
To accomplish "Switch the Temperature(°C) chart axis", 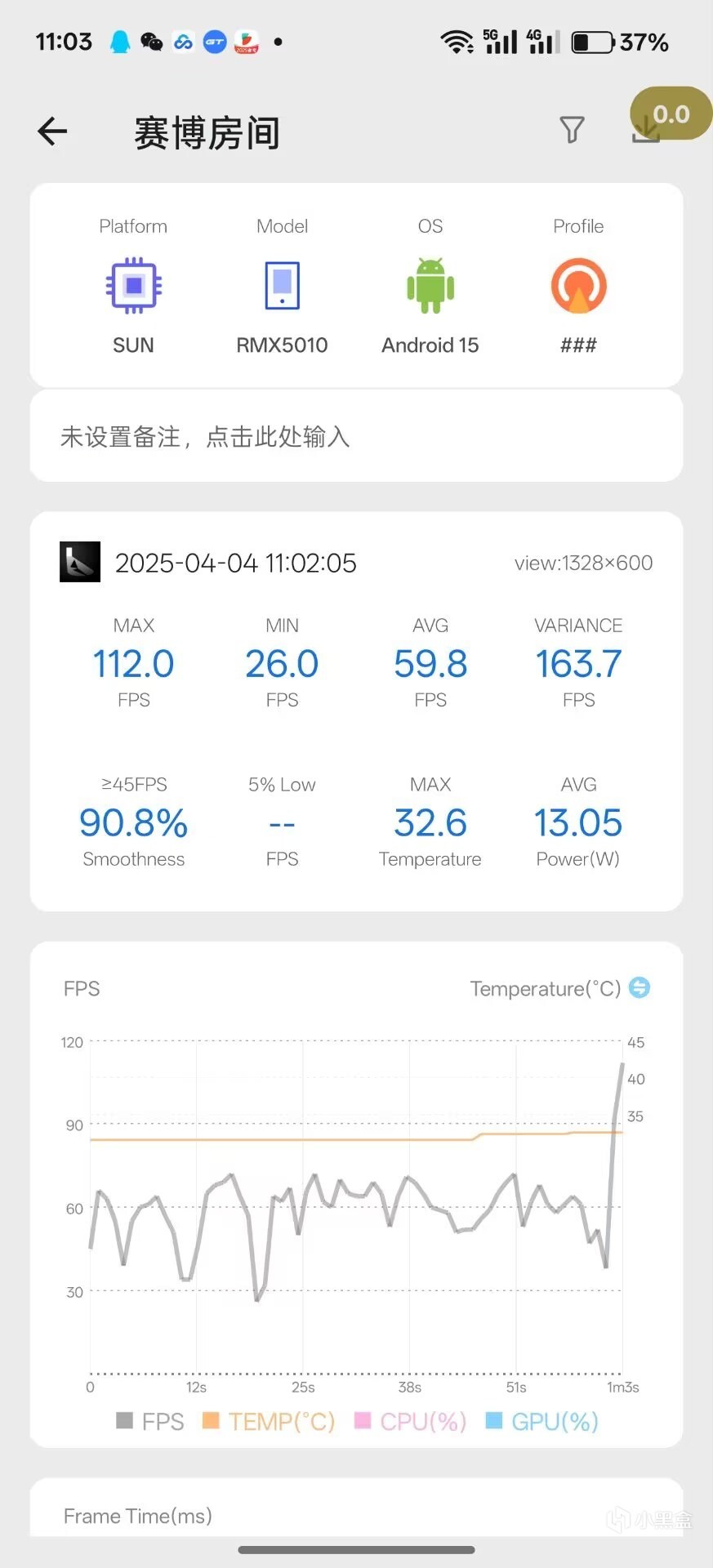I will [x=639, y=987].
